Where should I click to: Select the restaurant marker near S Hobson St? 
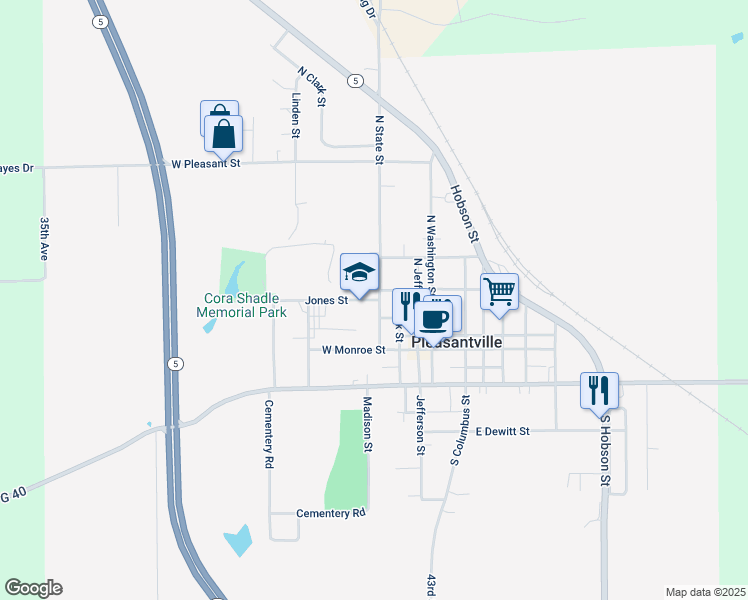click(x=599, y=389)
